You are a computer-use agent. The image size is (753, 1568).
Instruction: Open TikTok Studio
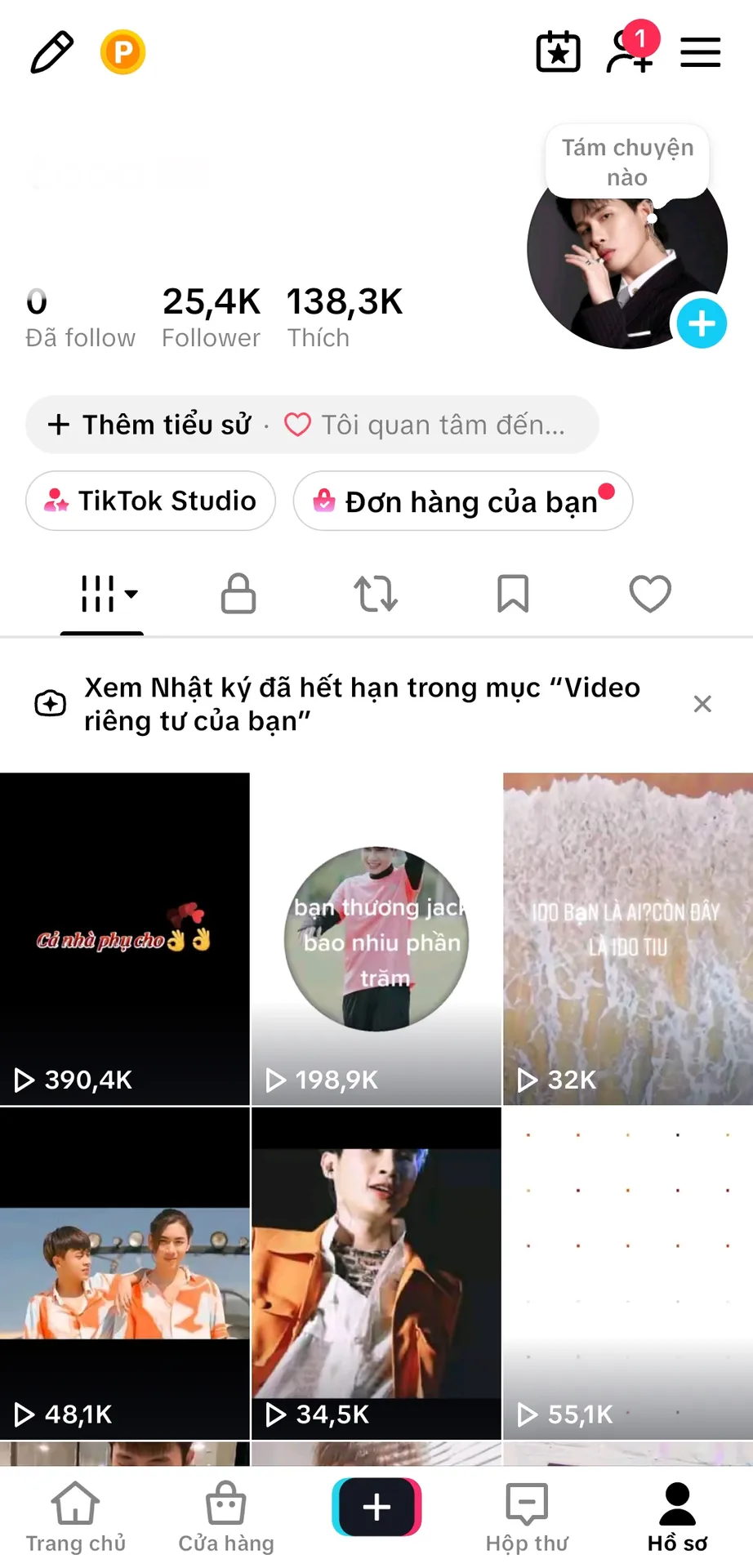[150, 501]
